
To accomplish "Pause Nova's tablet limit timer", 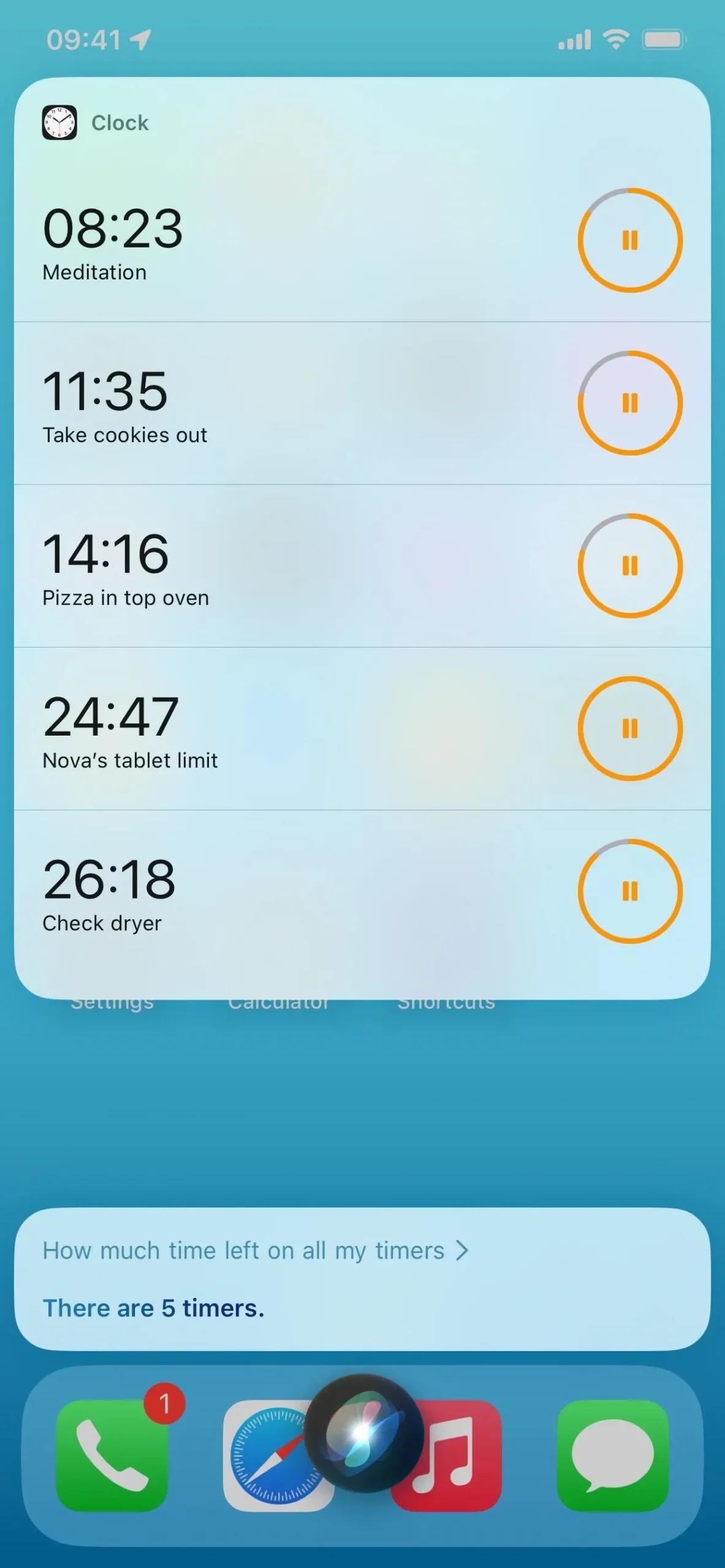I will [630, 729].
